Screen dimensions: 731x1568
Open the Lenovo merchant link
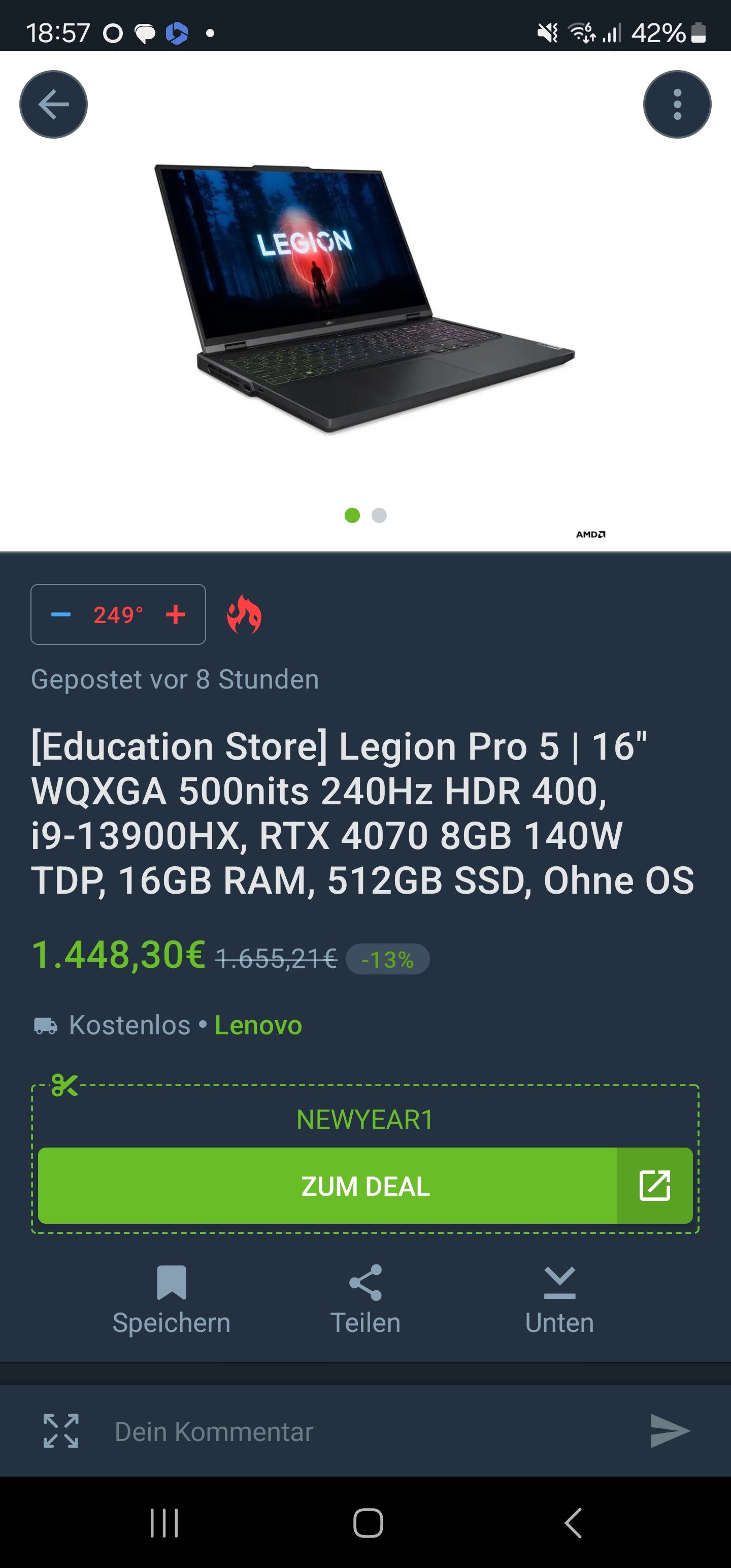click(x=258, y=1026)
